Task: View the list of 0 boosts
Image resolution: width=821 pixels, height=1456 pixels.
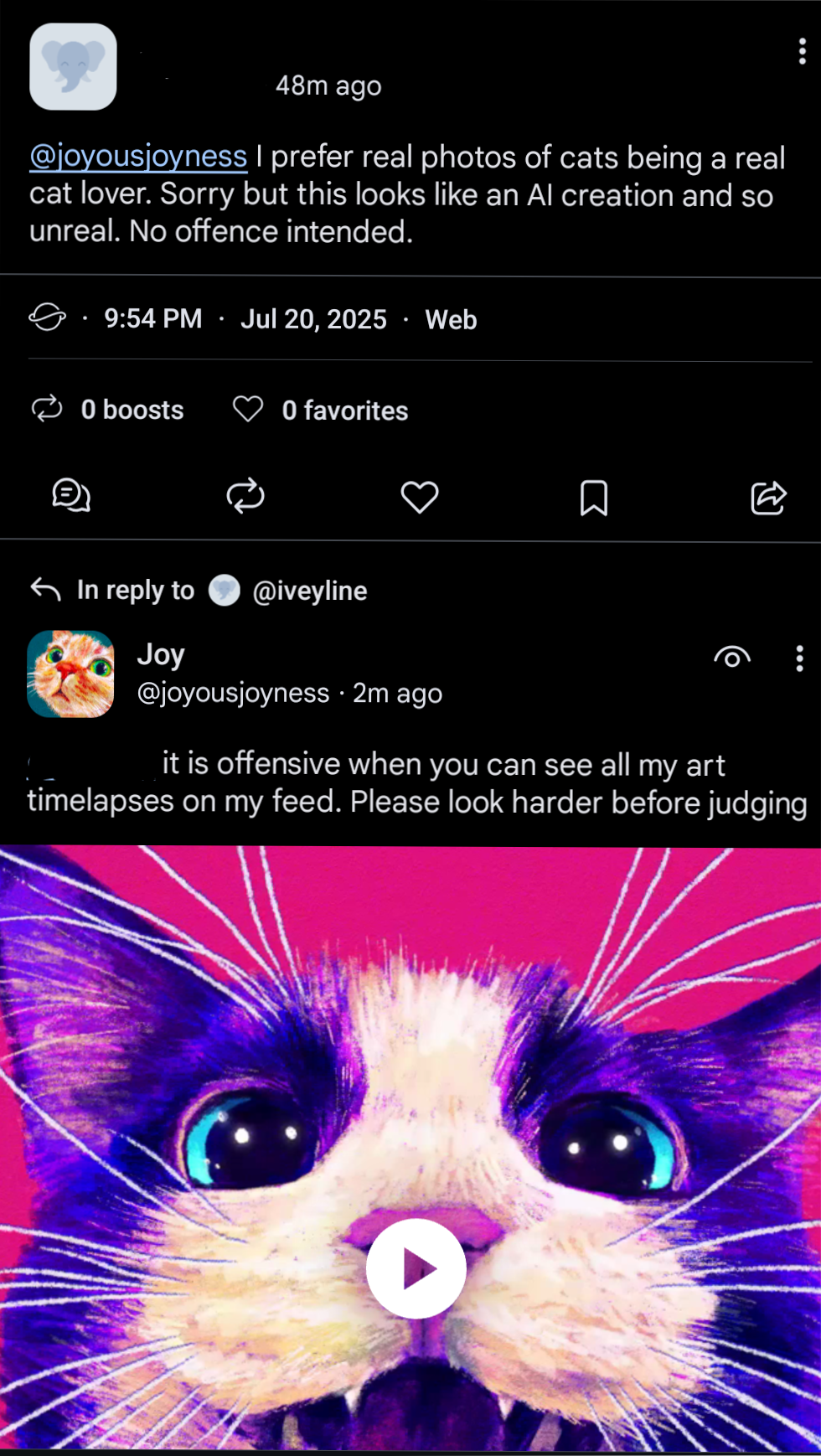Action: point(107,410)
